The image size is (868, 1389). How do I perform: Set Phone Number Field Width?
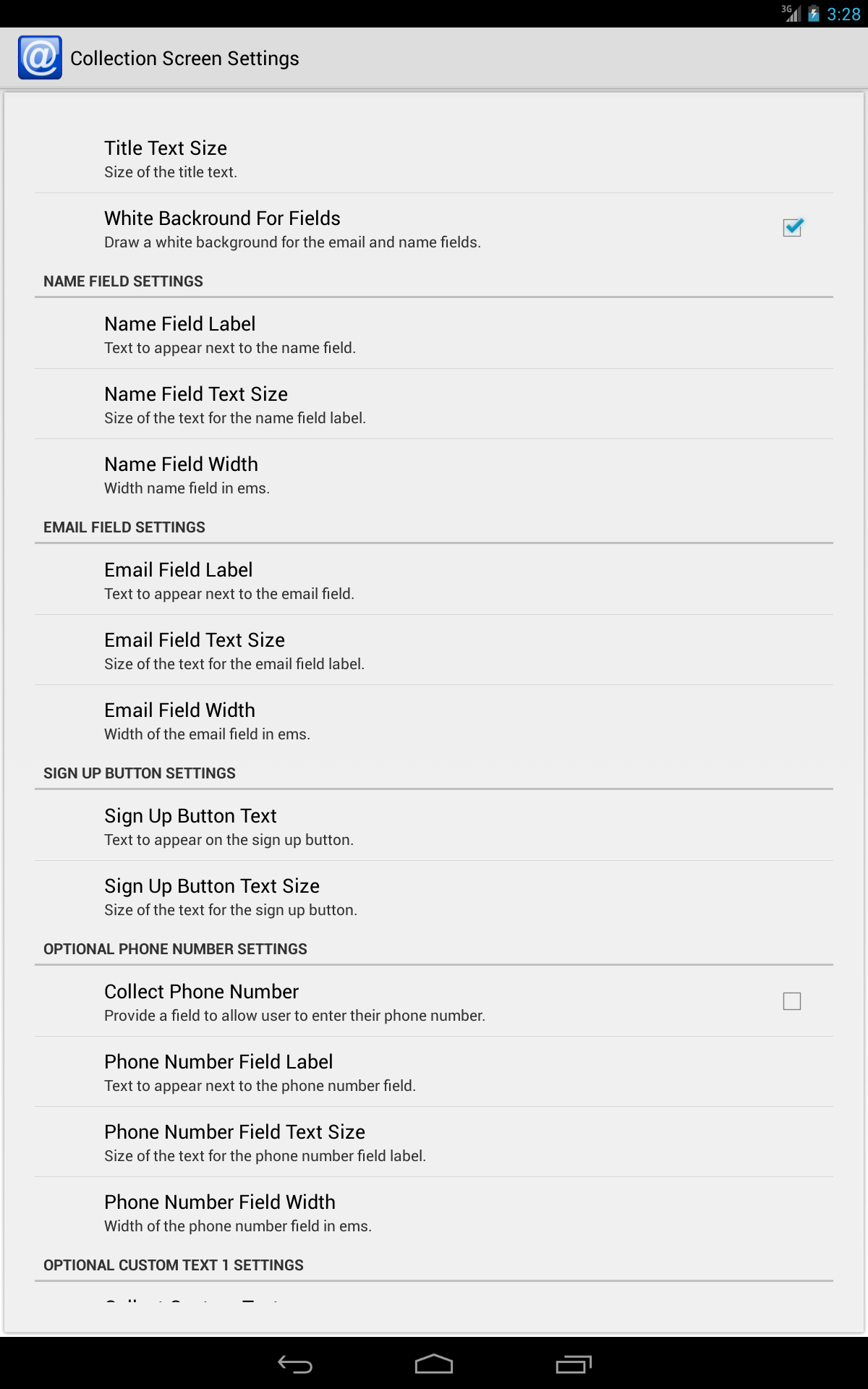click(433, 1212)
